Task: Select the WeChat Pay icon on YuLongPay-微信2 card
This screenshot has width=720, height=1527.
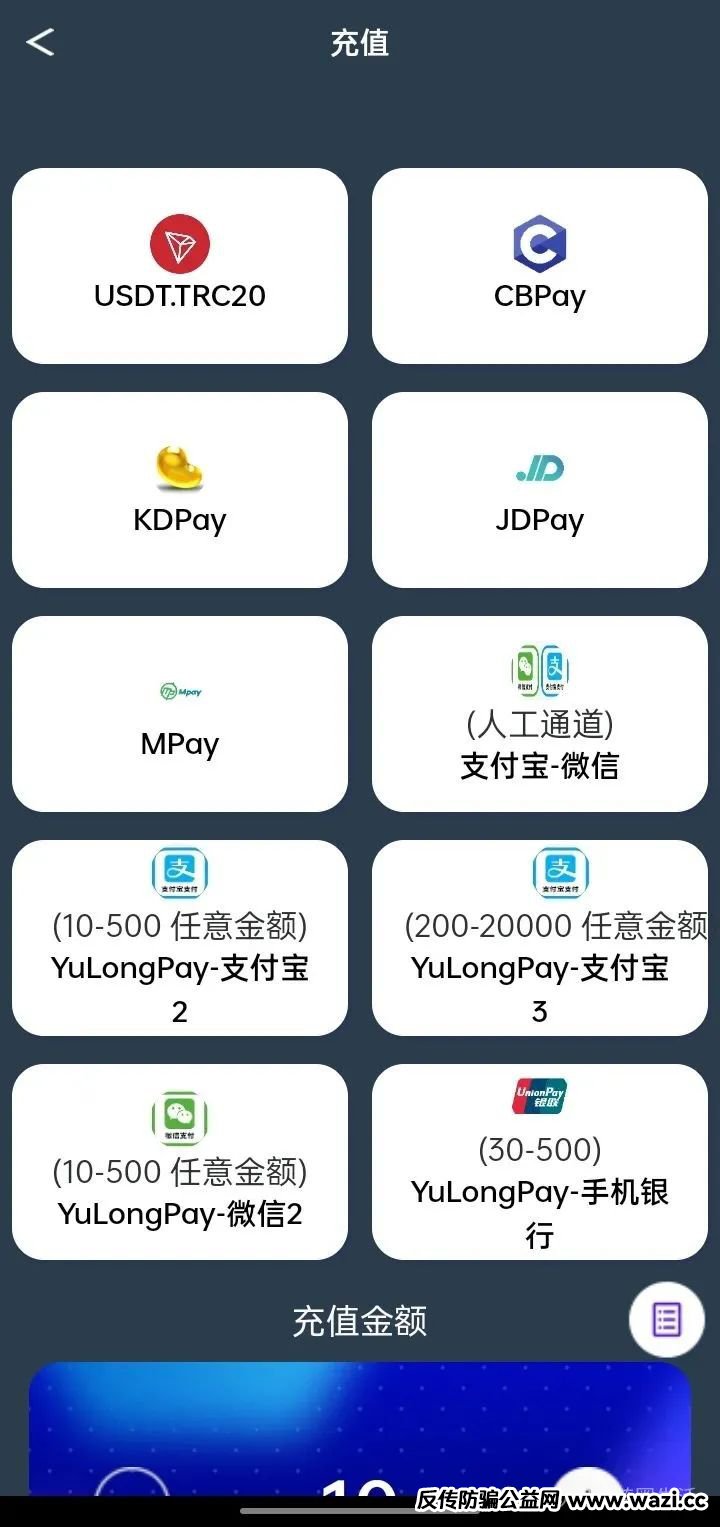Action: point(180,1118)
